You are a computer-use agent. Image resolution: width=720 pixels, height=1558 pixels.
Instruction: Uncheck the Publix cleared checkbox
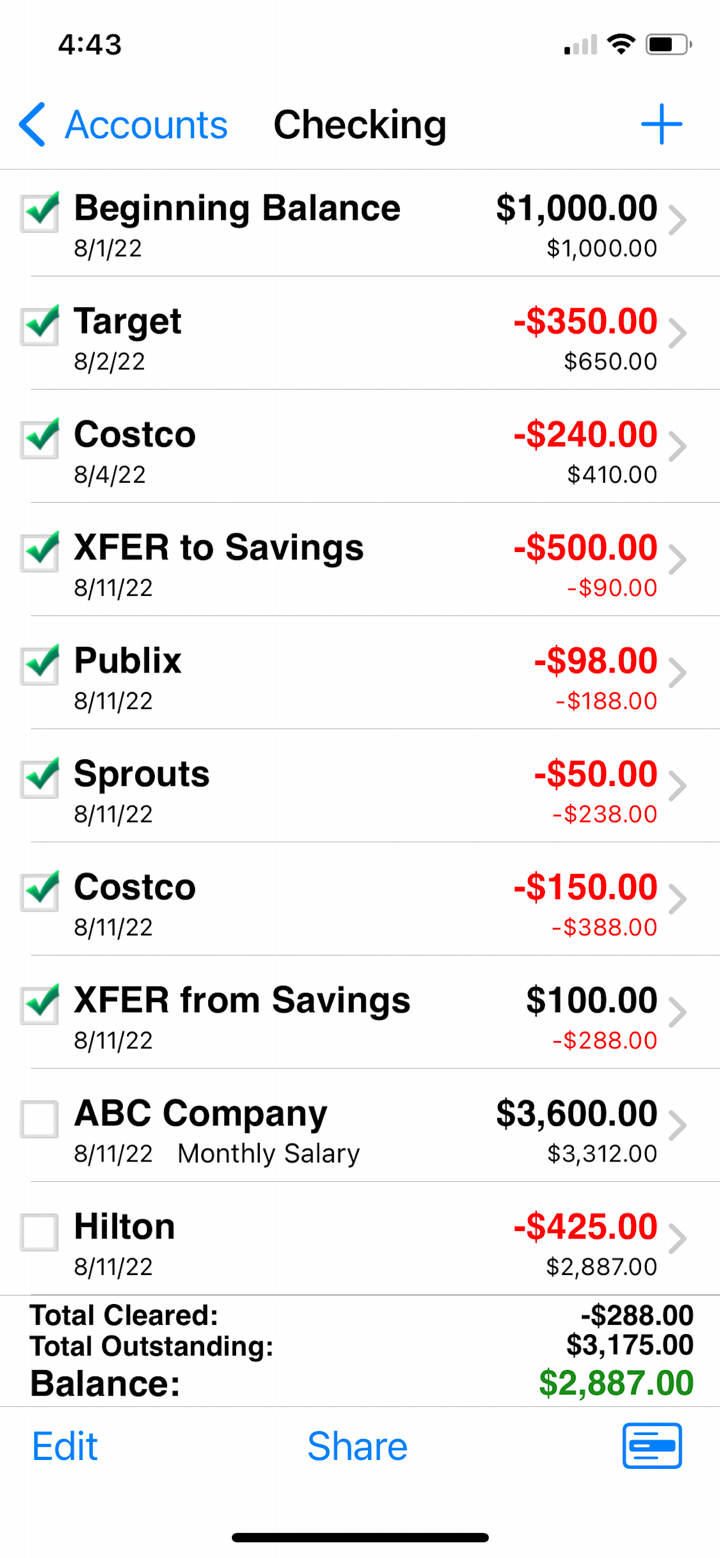click(x=38, y=666)
